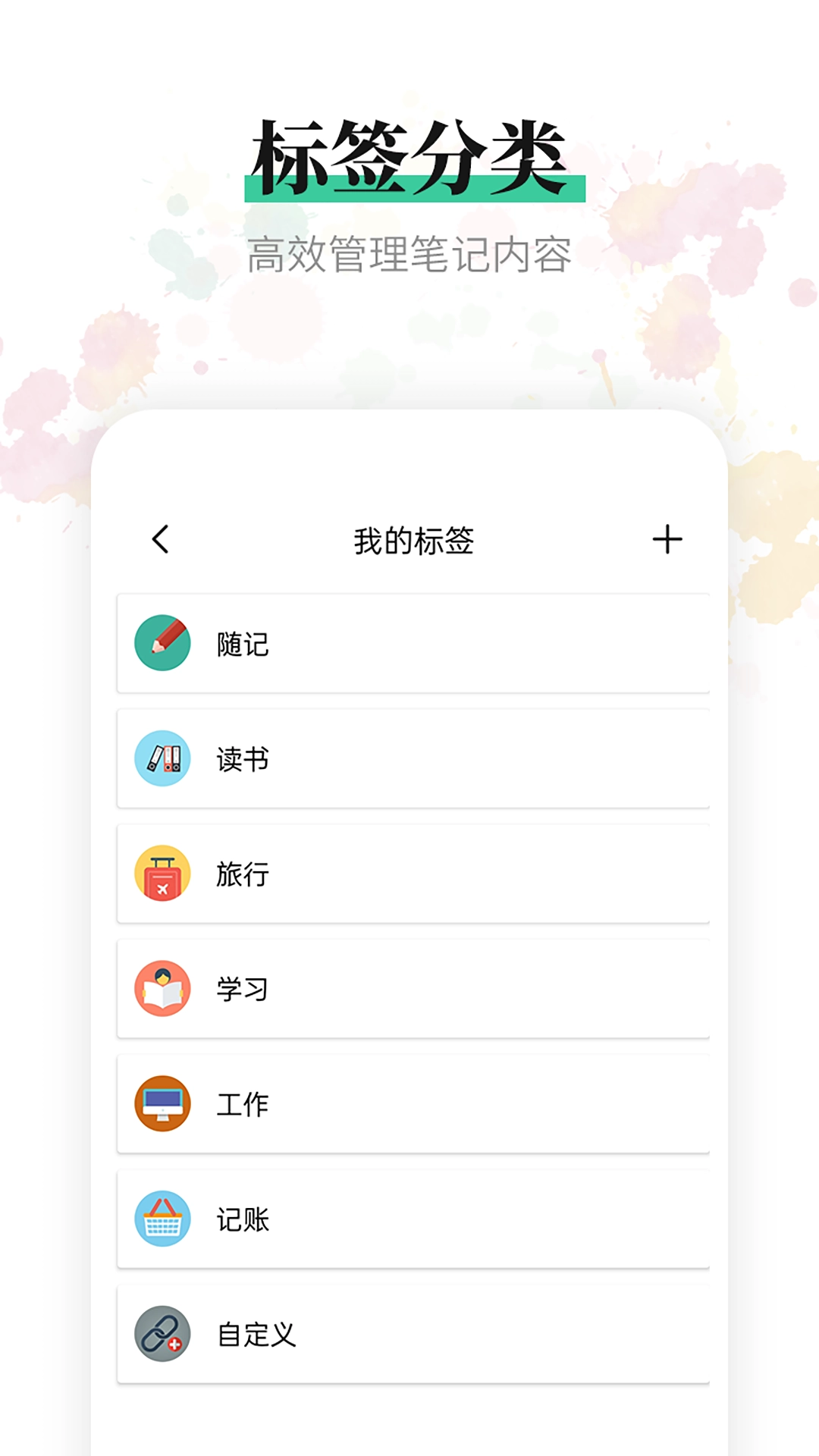Select the computer monitor icon for 工作
The height and width of the screenshot is (1456, 819).
point(162,1103)
